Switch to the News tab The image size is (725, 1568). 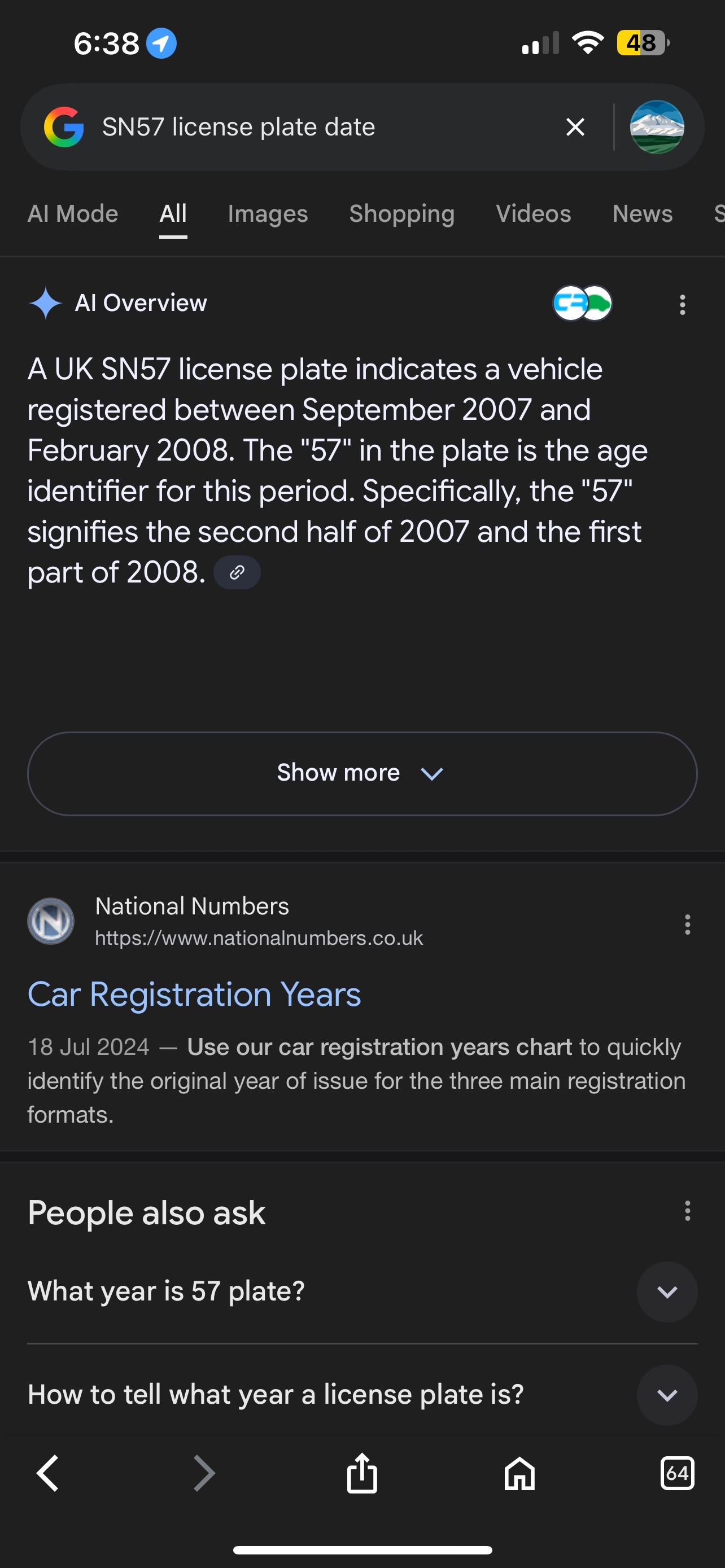[x=642, y=214]
